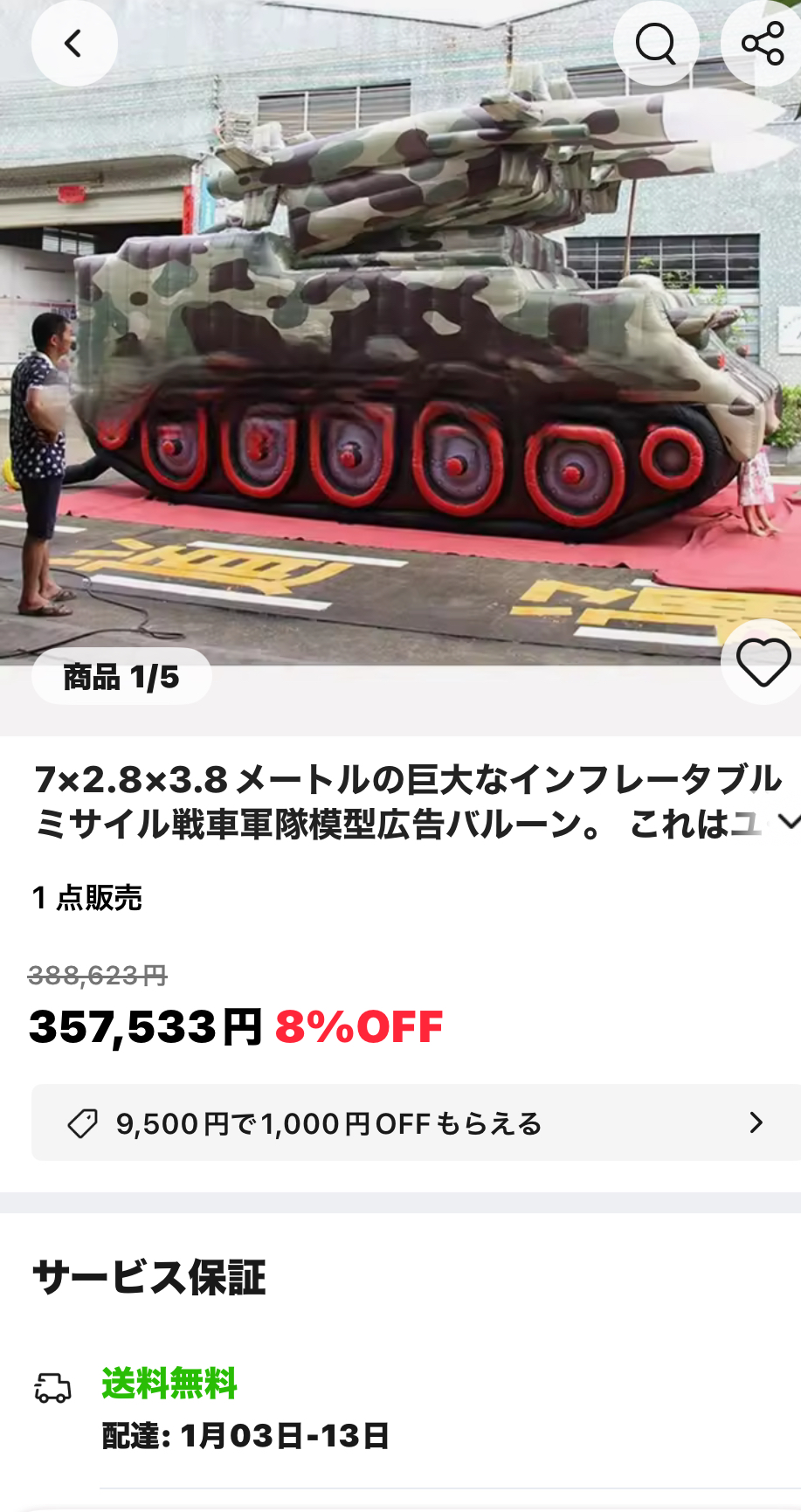Open search with the magnifier icon

[655, 44]
